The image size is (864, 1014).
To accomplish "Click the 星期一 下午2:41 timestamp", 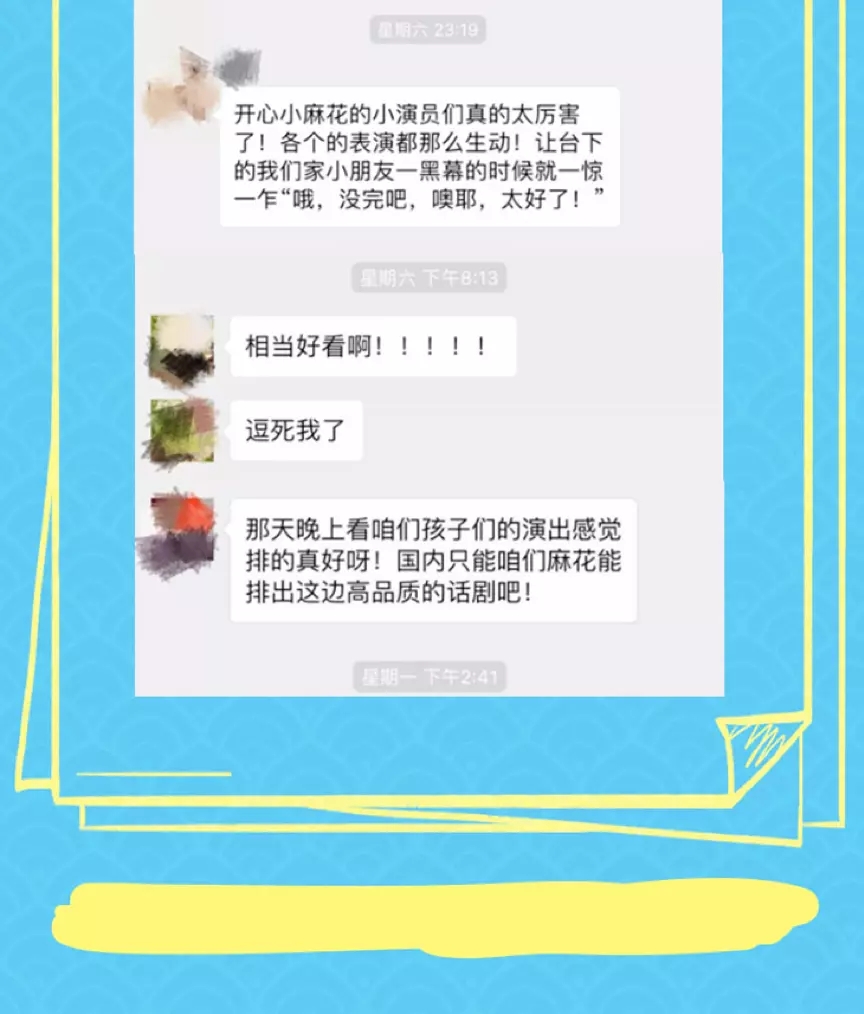I will [428, 676].
